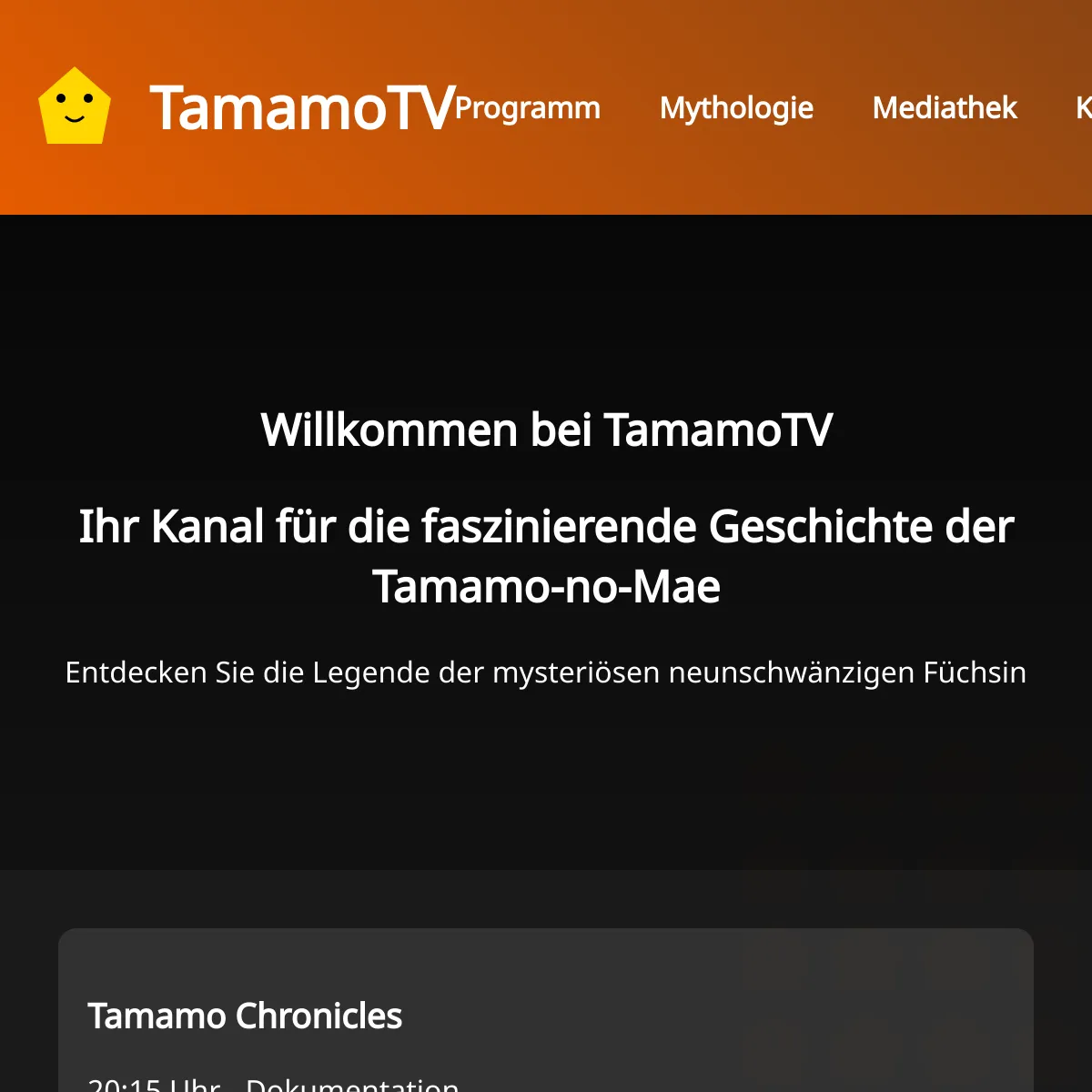
Task: Open the Mediathek page
Action: [945, 107]
